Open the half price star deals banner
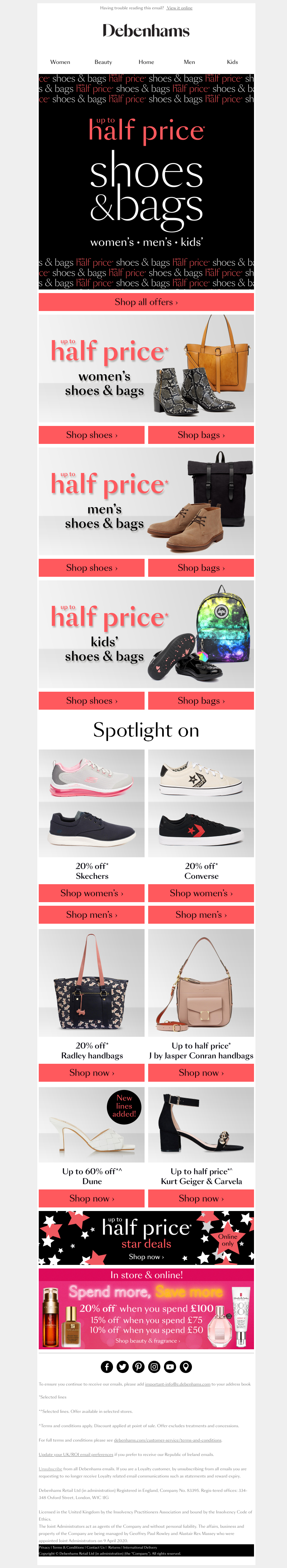The height and width of the screenshot is (1568, 287). point(146,1238)
